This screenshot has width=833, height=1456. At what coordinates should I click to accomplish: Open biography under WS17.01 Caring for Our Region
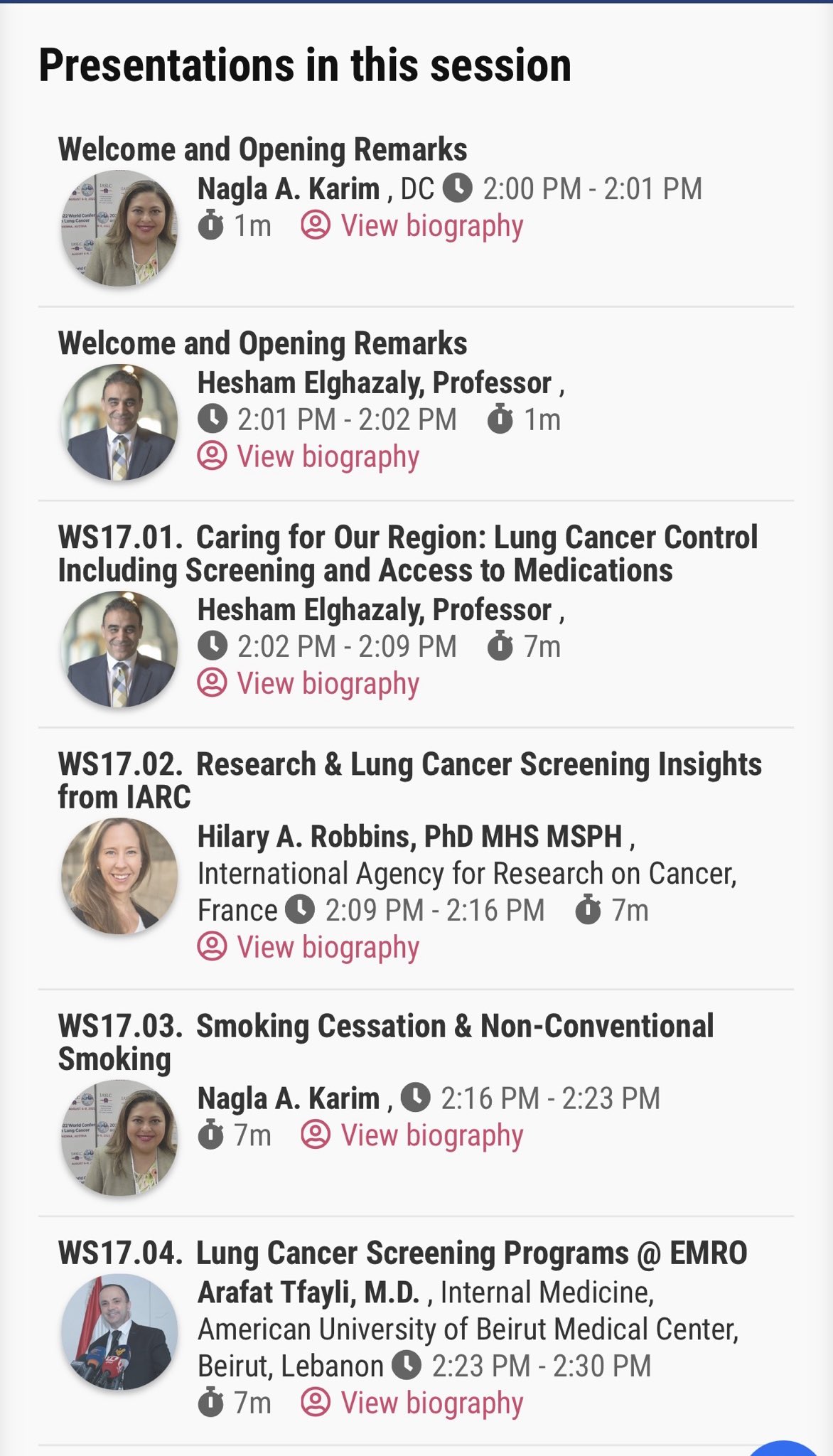tap(308, 683)
